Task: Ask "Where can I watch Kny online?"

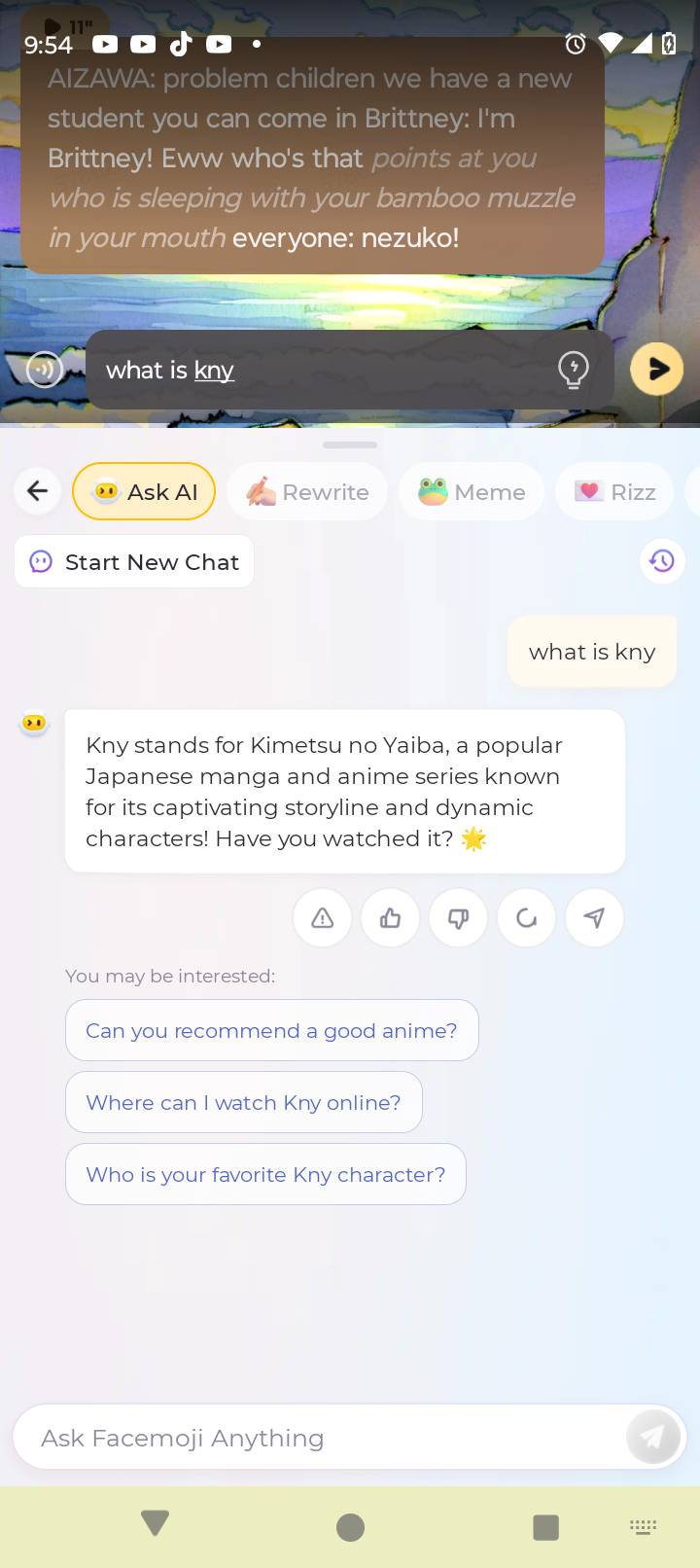Action: pos(243,1103)
